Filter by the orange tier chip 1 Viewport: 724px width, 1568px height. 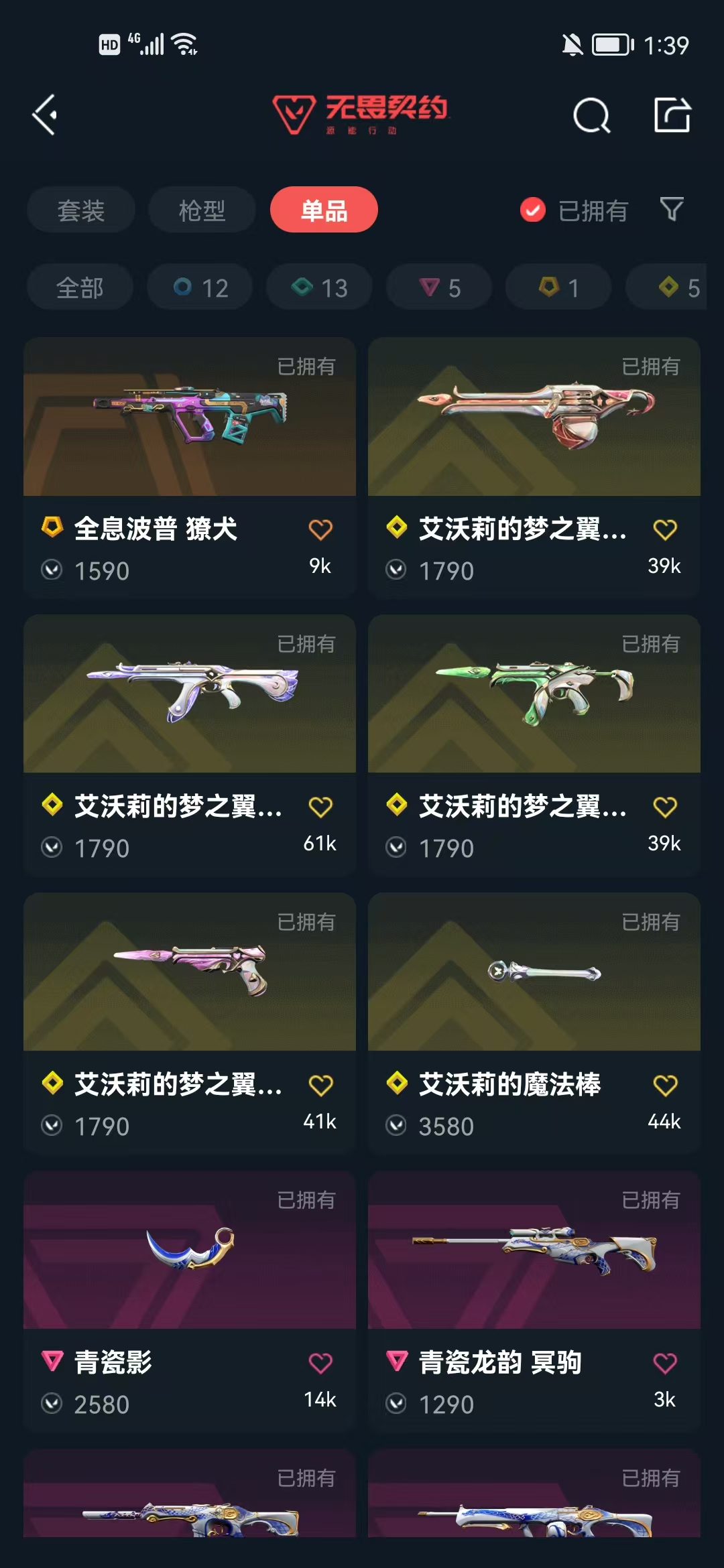click(x=558, y=287)
